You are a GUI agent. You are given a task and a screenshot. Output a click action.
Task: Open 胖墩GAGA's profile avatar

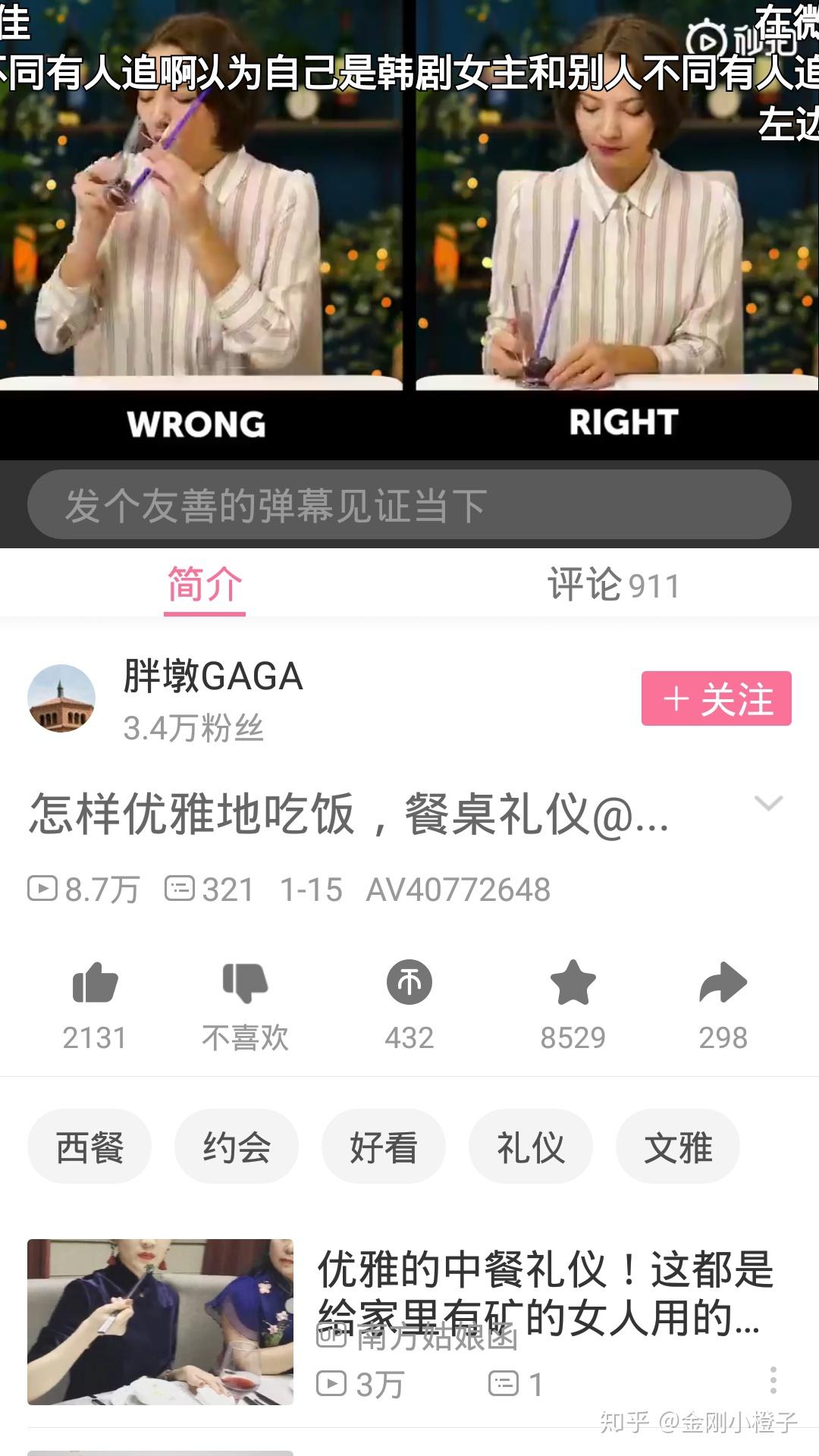pyautogui.click(x=61, y=698)
